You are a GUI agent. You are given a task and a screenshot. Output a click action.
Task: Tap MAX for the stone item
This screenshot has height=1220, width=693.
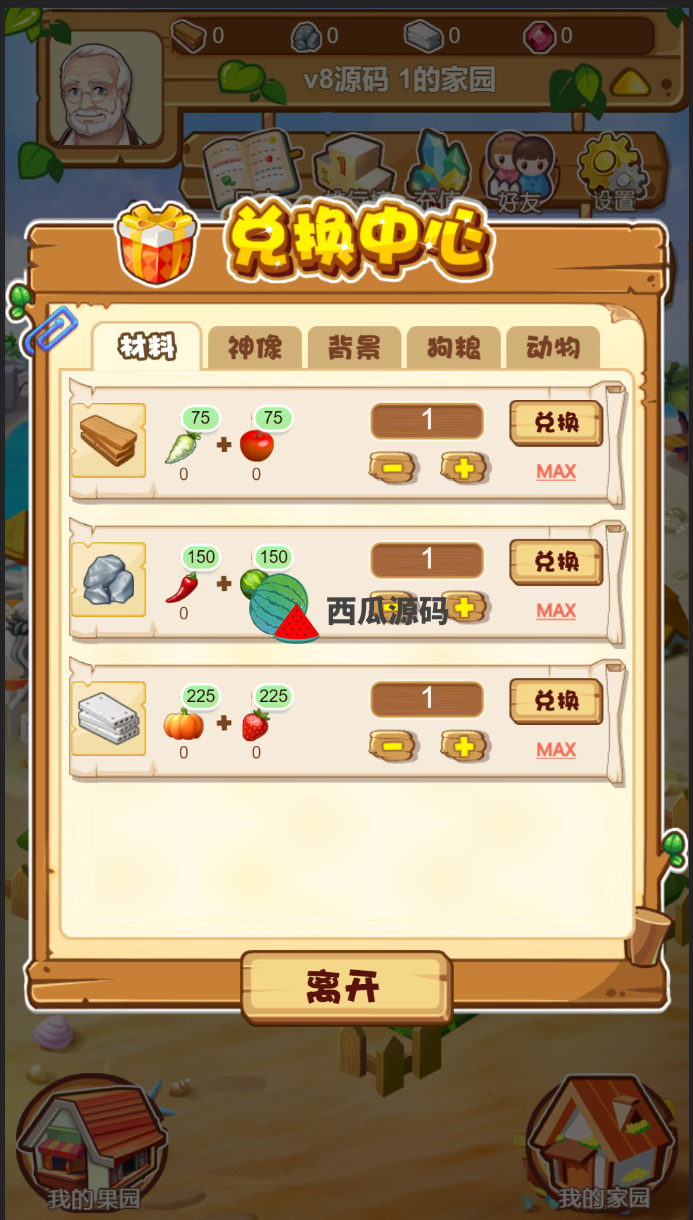coord(556,610)
